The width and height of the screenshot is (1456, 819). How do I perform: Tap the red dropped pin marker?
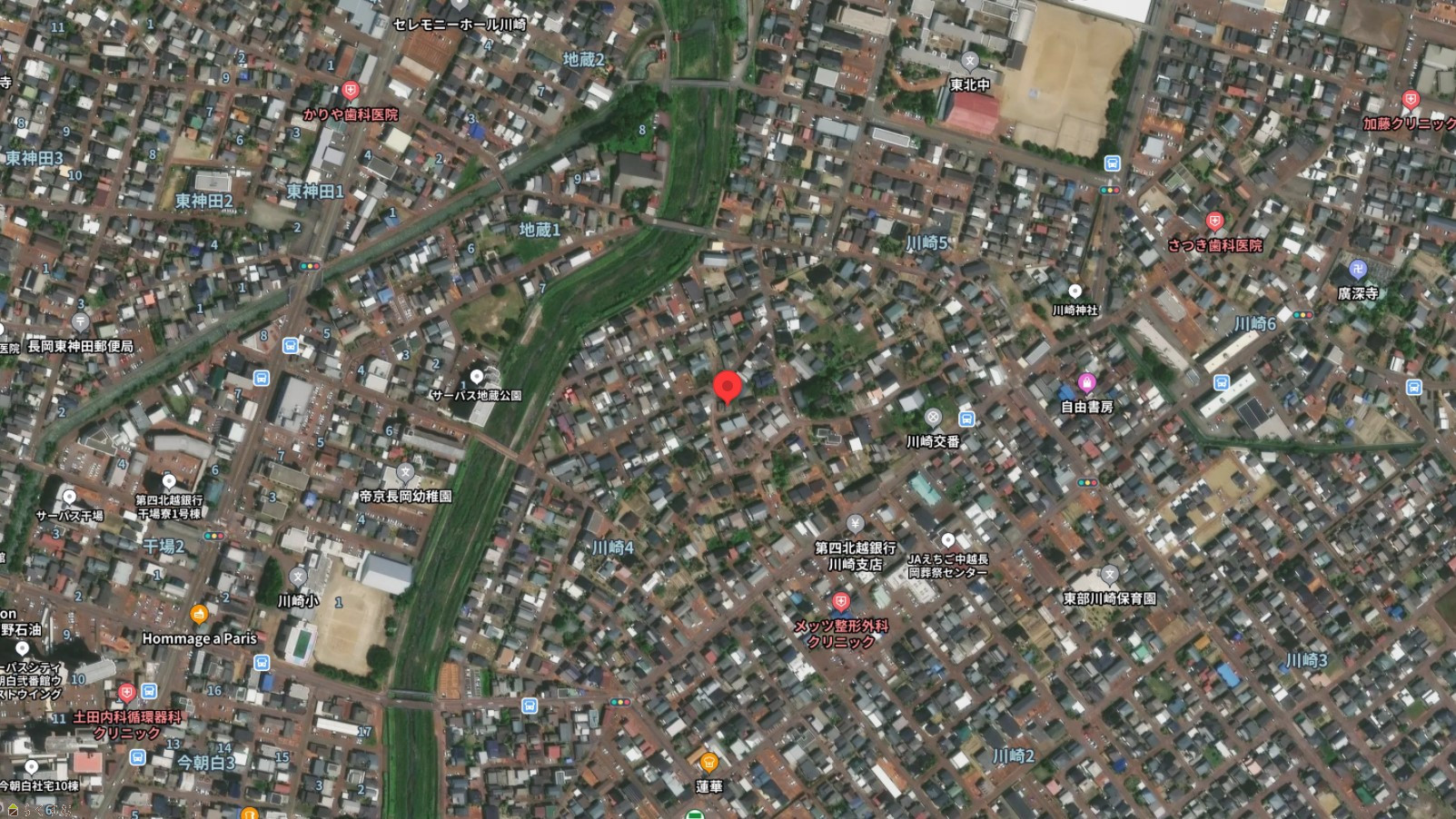tap(727, 387)
